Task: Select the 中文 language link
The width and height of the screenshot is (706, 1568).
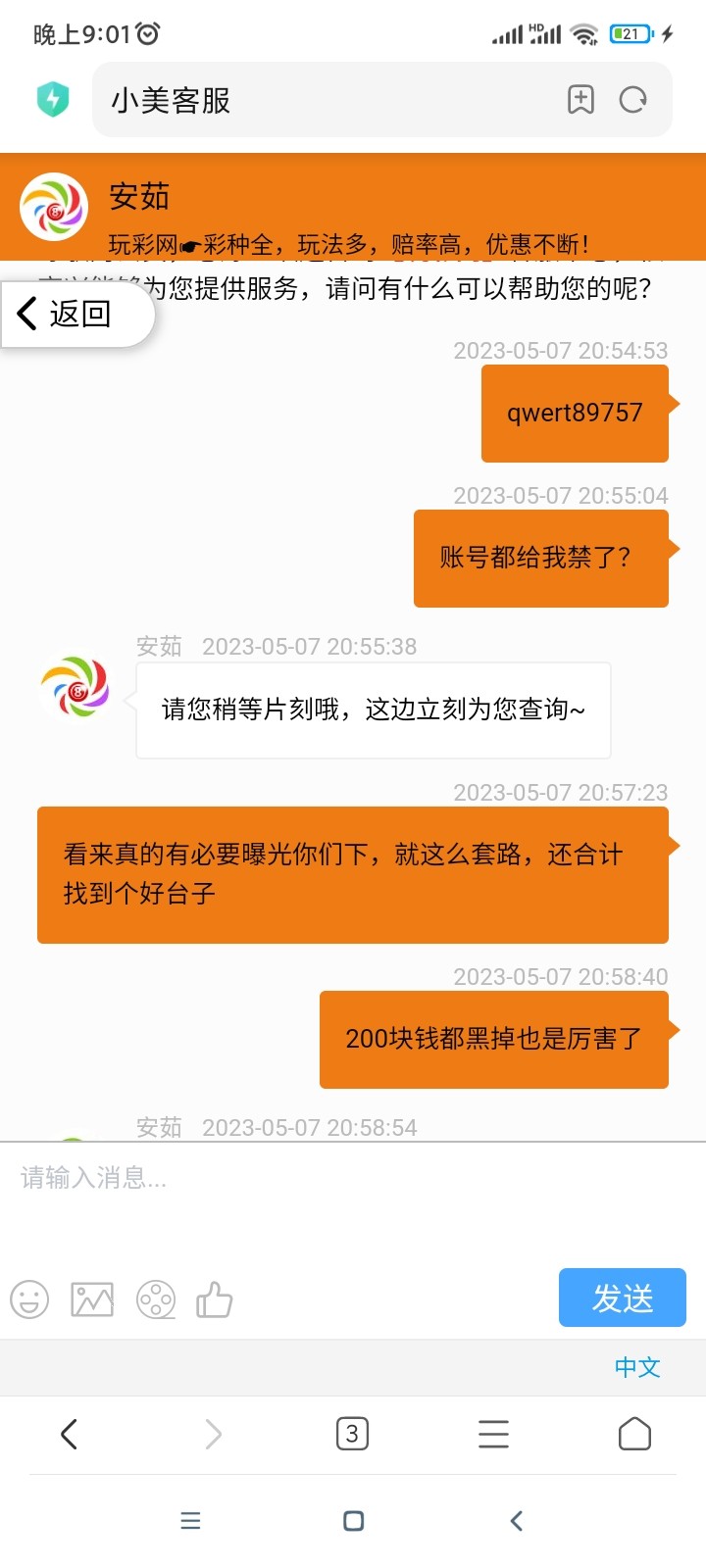Action: [x=636, y=1367]
